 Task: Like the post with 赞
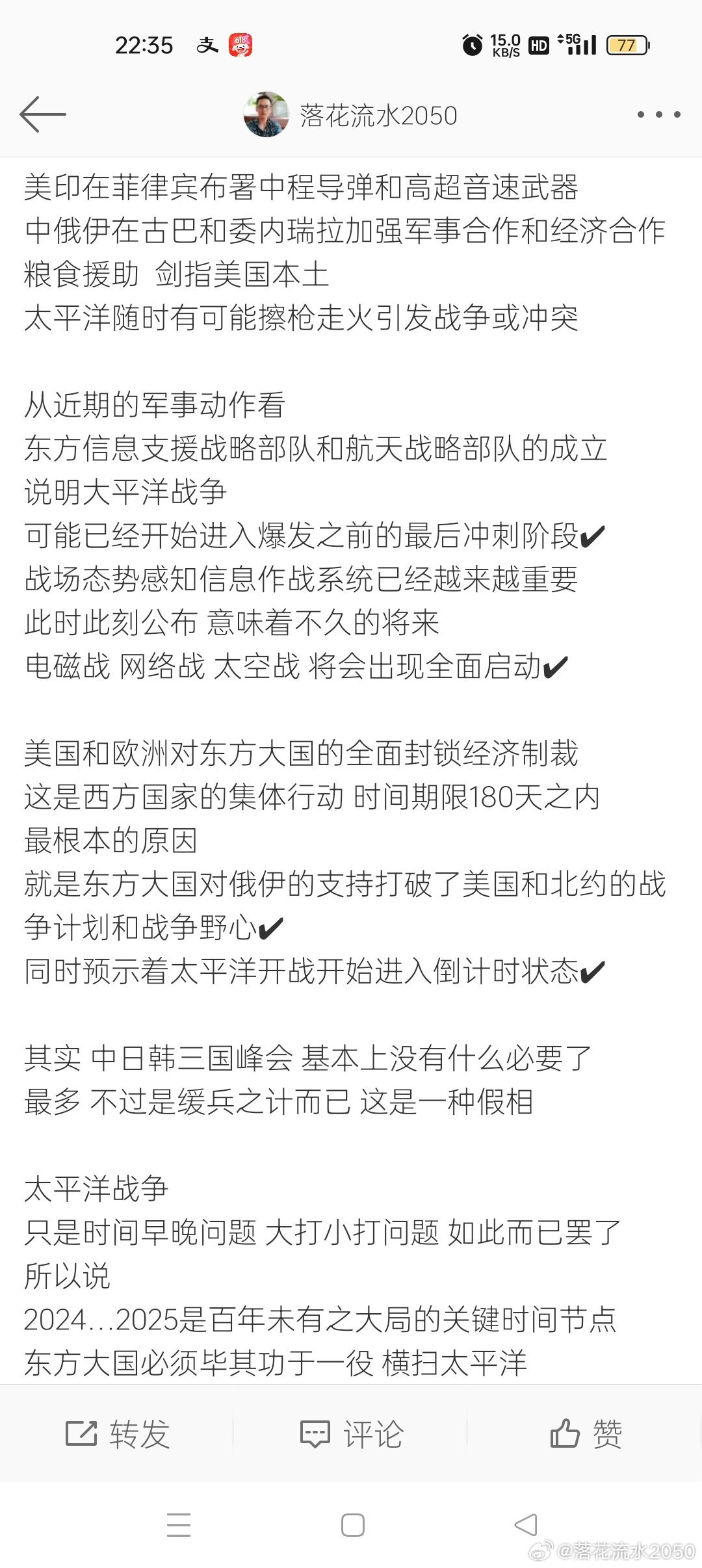click(x=586, y=1433)
